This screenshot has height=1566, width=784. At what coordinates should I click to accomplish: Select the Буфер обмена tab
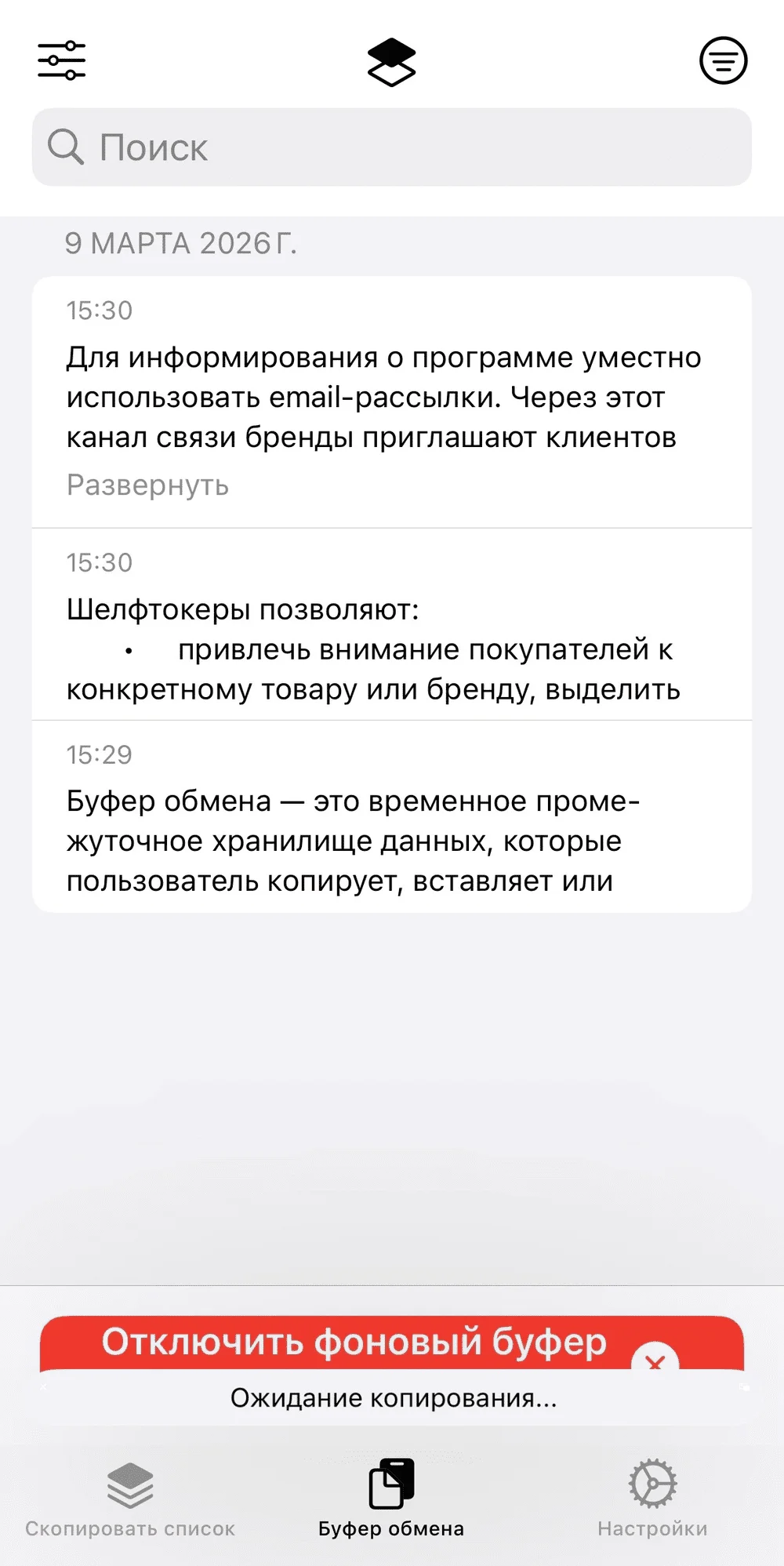coord(391,1499)
